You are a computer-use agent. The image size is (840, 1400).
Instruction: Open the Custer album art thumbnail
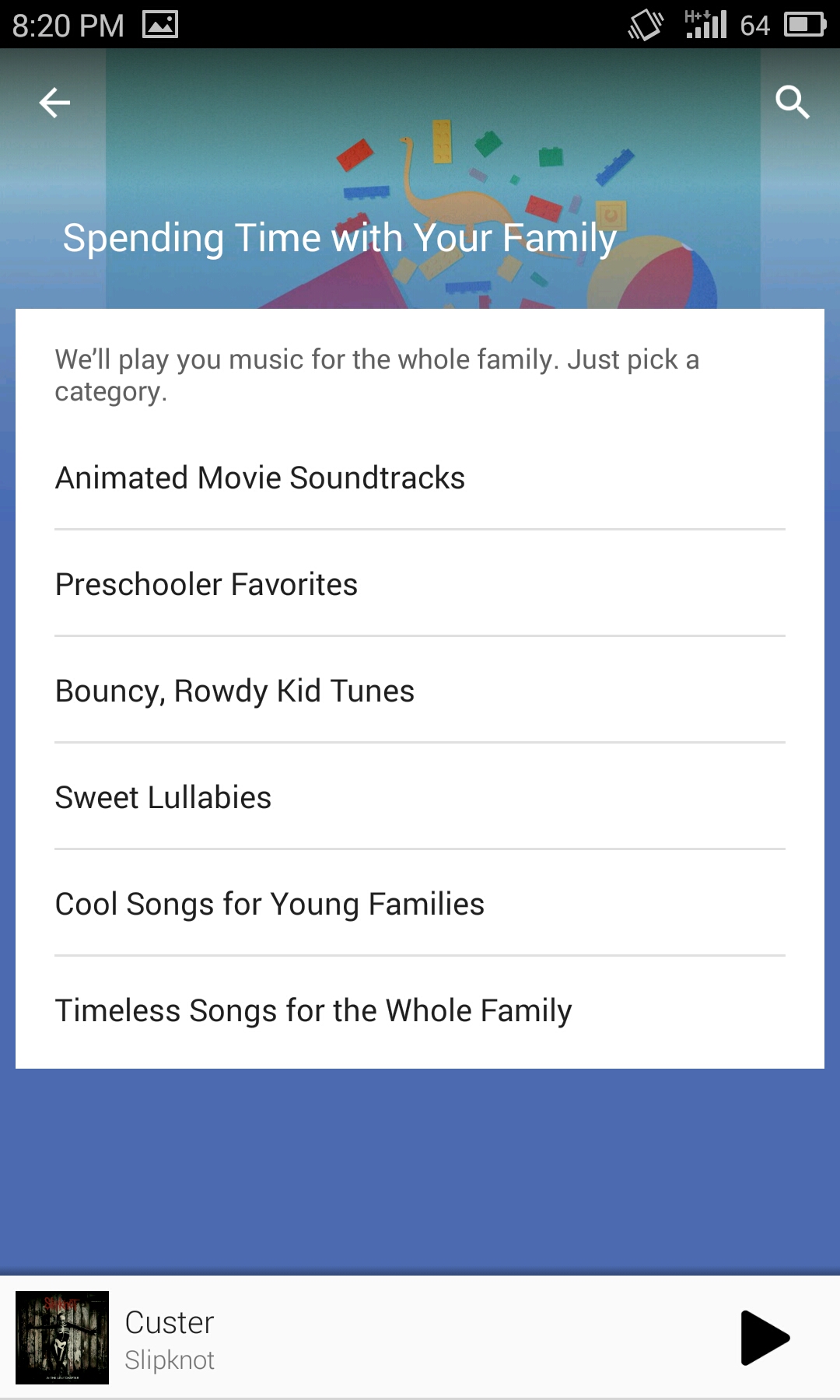pyautogui.click(x=62, y=1338)
